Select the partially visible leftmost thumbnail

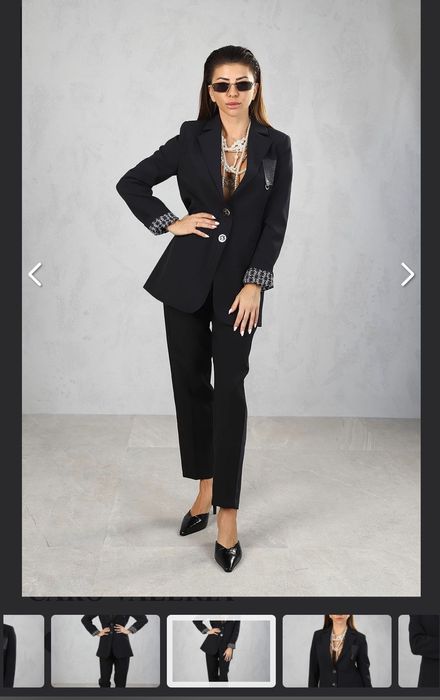[22, 651]
